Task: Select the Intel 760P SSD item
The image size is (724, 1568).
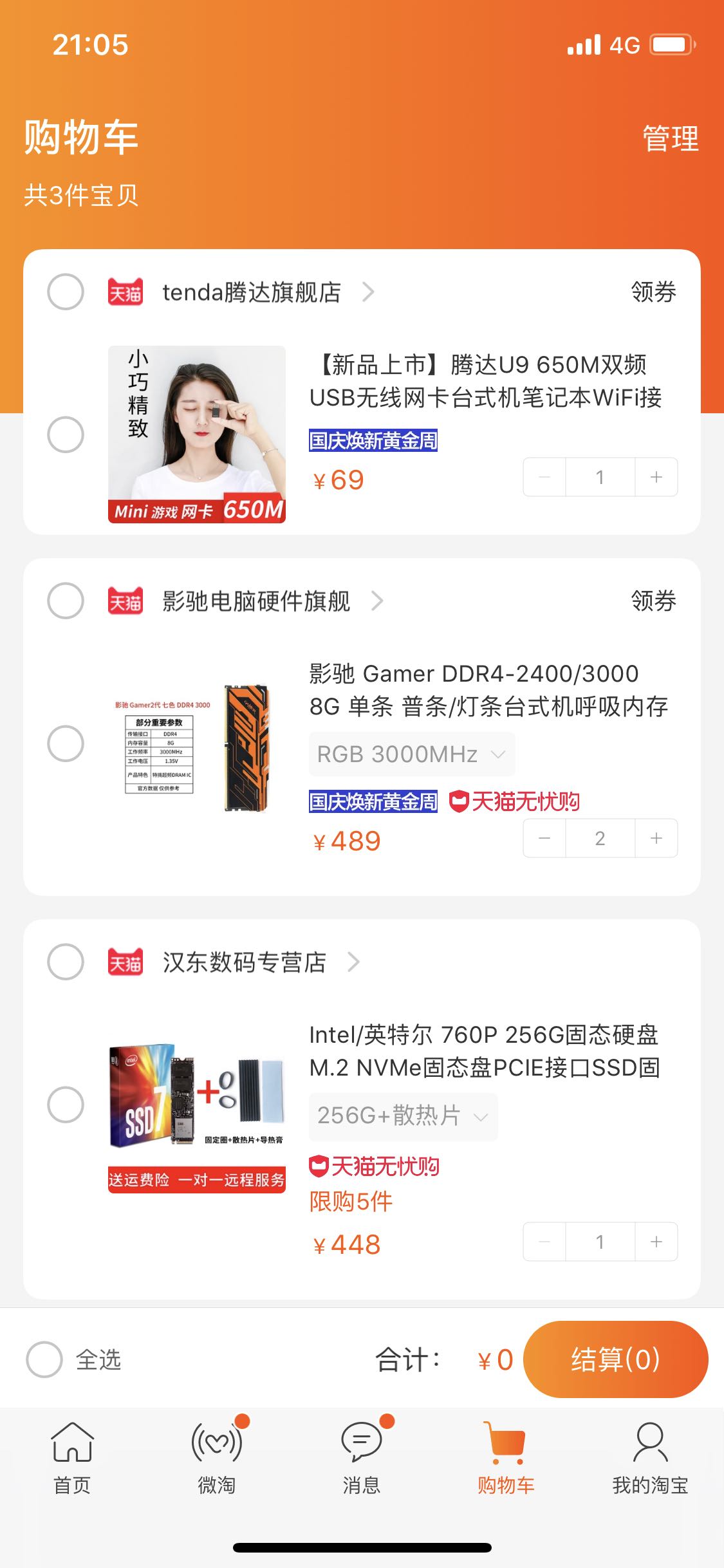Action: (x=66, y=1105)
